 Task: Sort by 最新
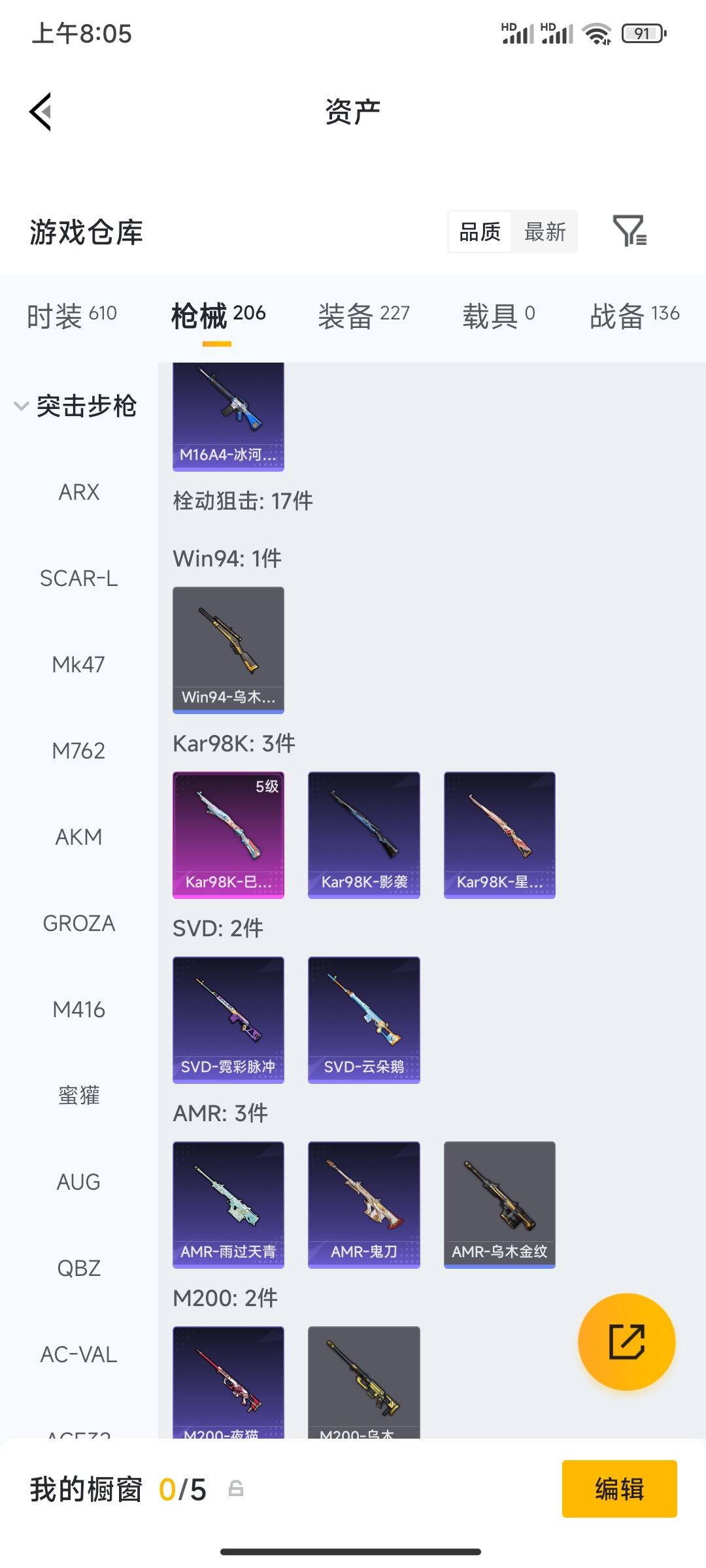[545, 232]
